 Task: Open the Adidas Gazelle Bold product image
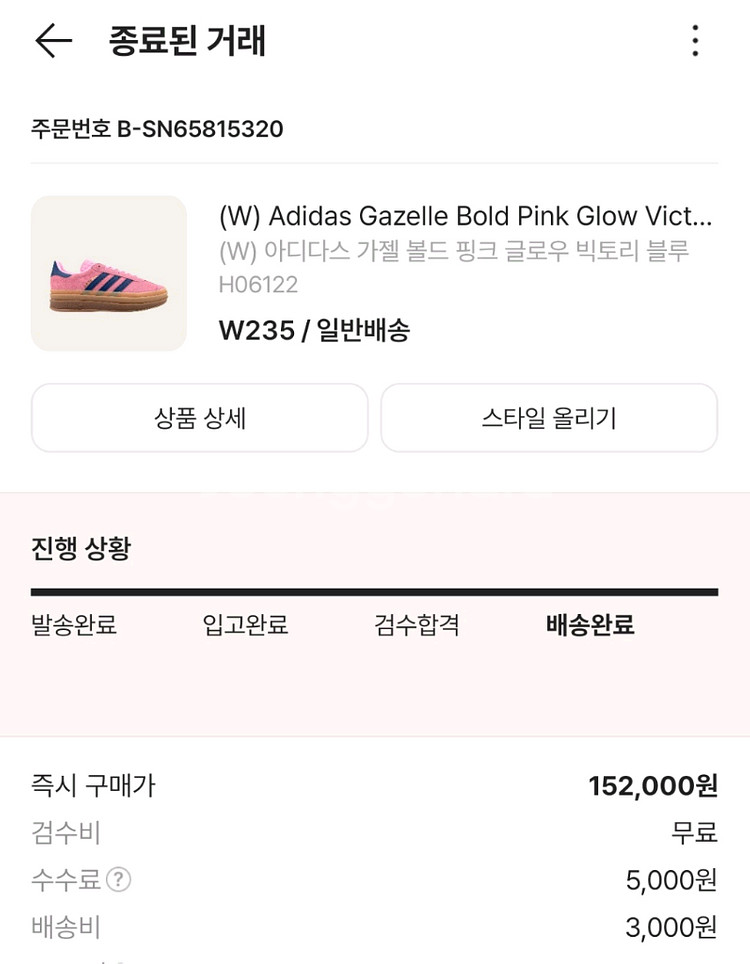[x=109, y=274]
